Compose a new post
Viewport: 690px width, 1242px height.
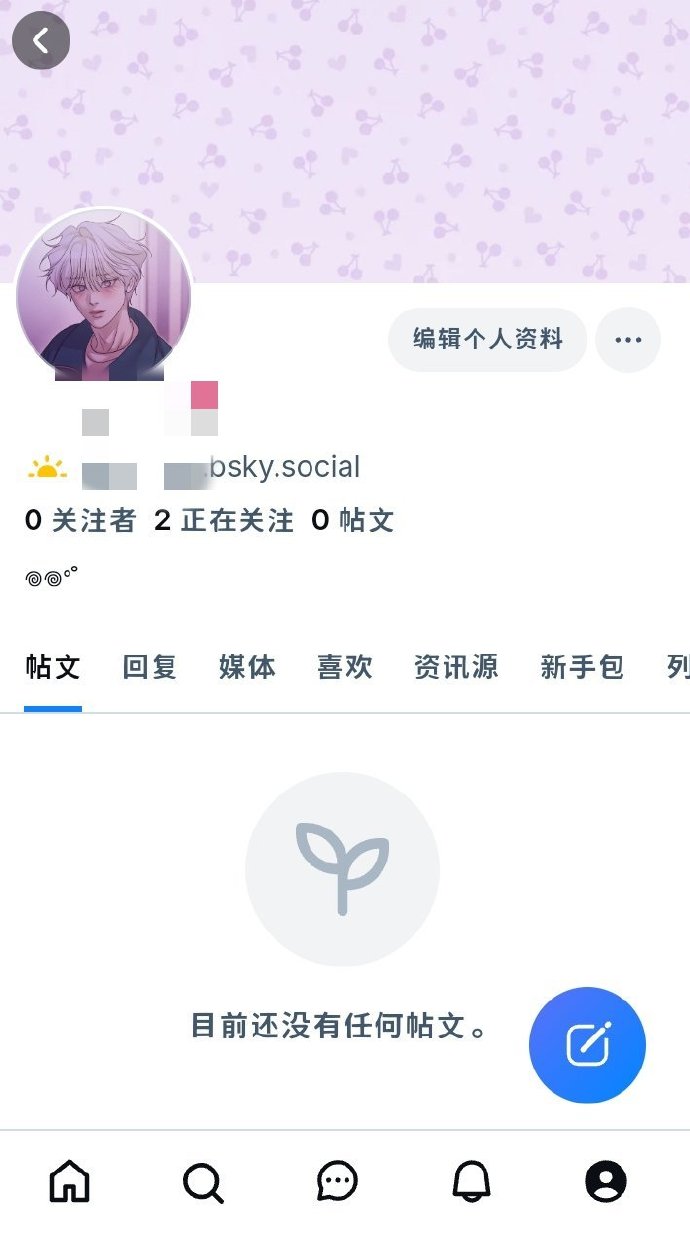587,1045
